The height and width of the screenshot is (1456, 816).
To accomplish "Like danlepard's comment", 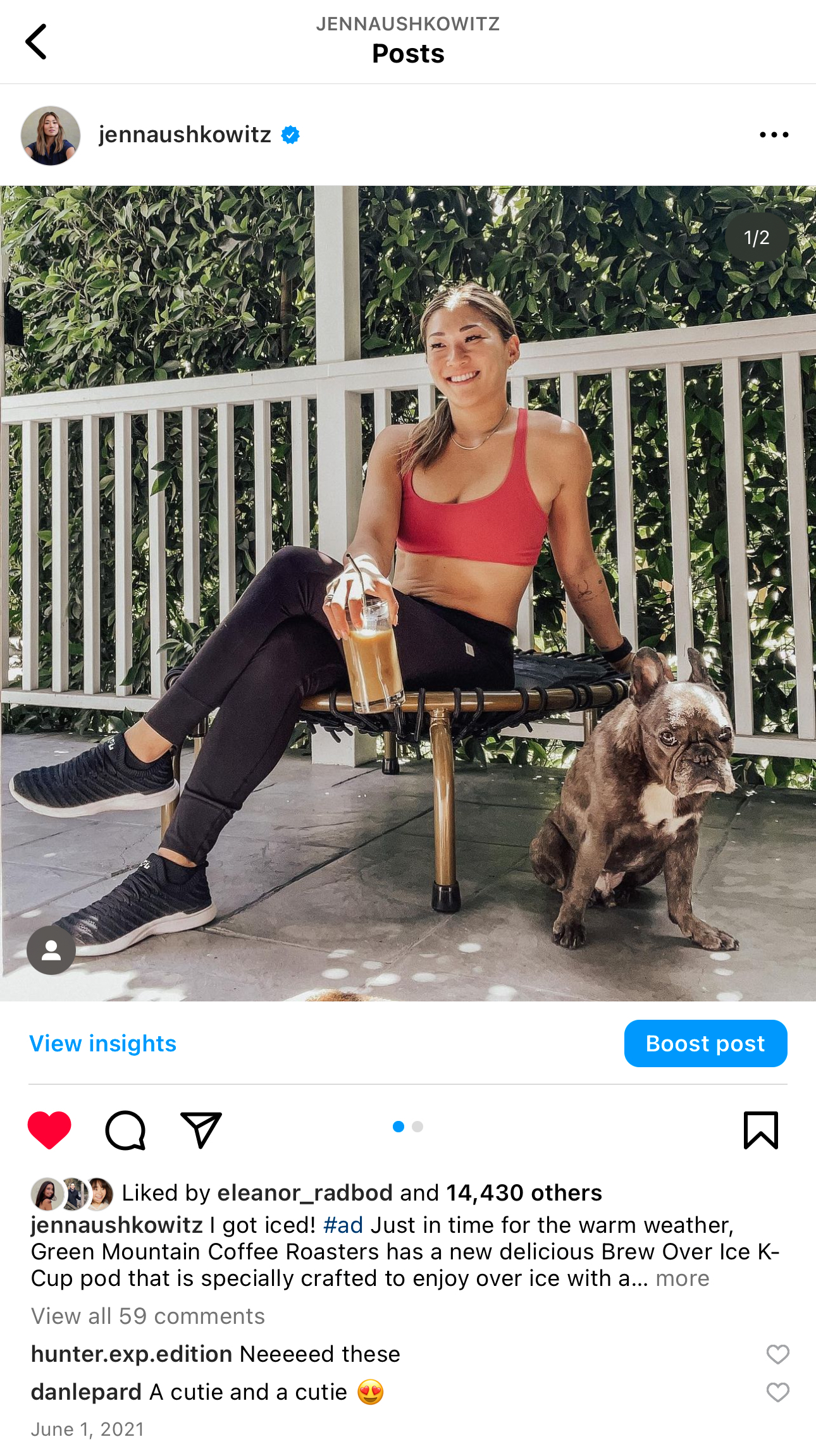I will pyautogui.click(x=777, y=1392).
